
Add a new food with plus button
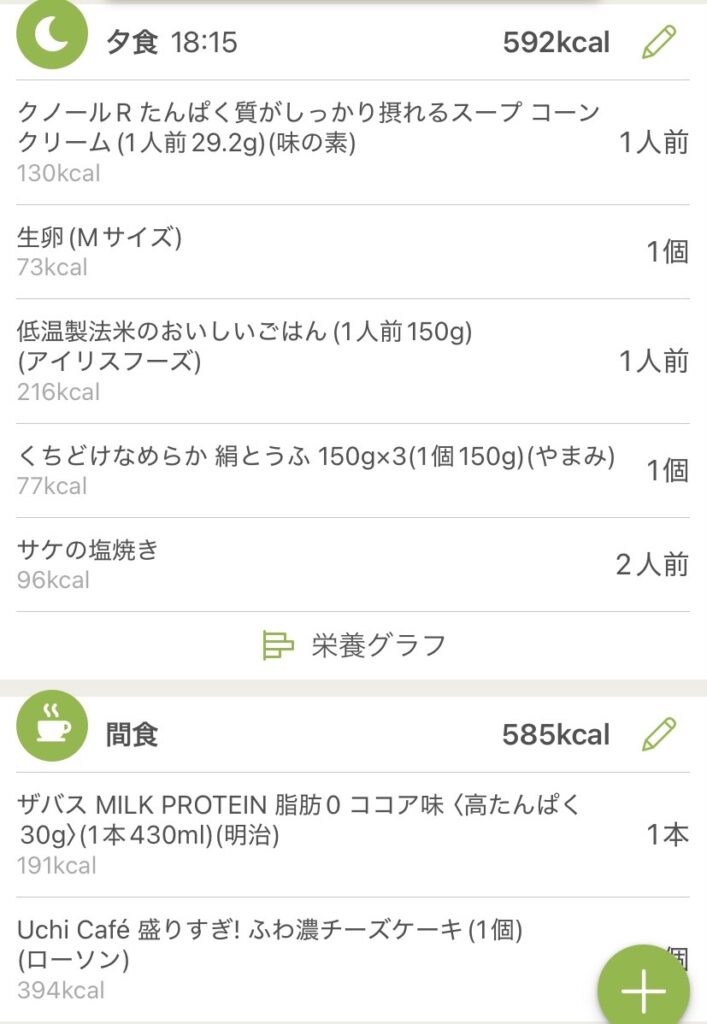tap(643, 990)
